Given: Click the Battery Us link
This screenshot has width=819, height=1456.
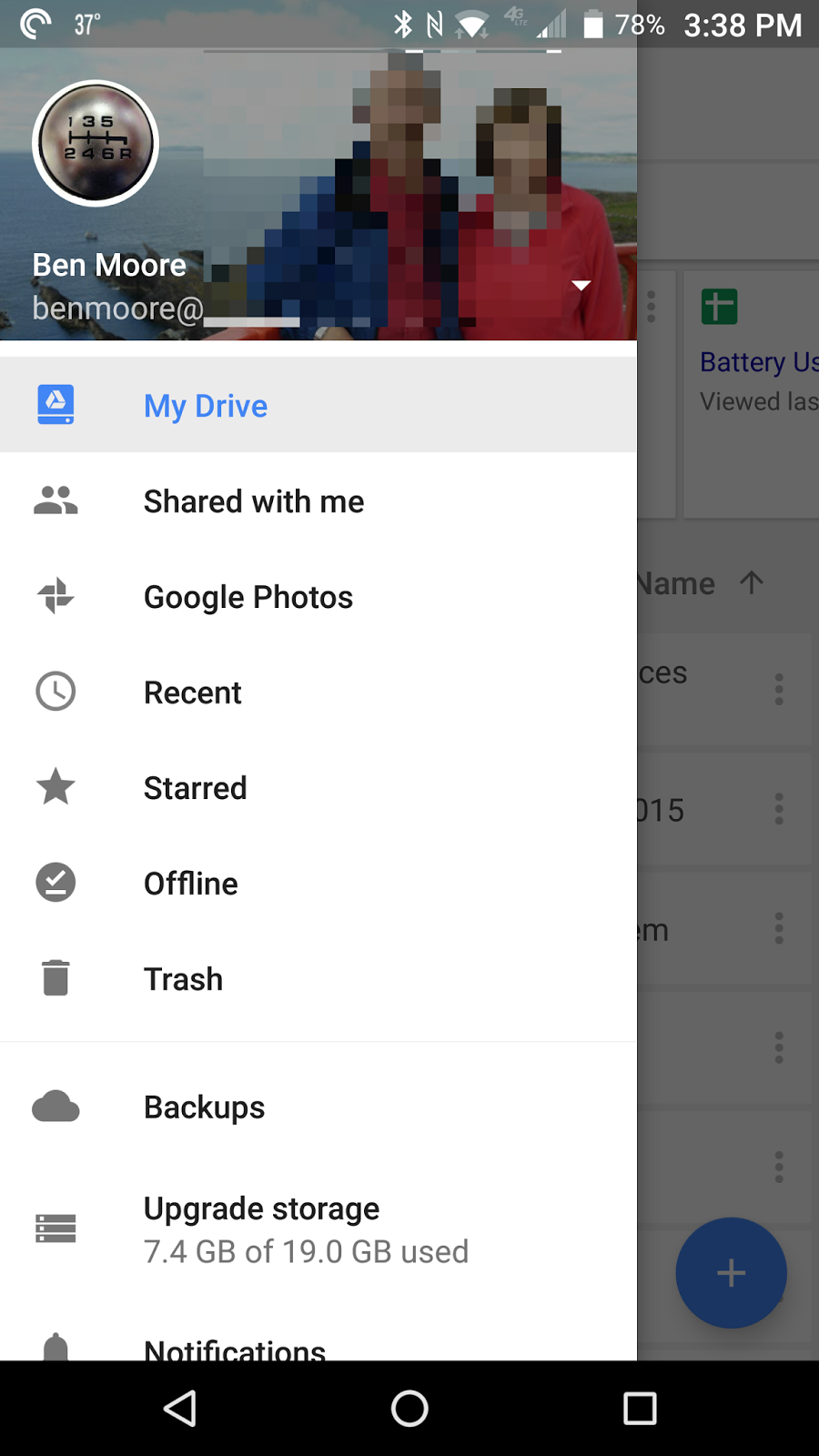Looking at the screenshot, I should (x=758, y=361).
